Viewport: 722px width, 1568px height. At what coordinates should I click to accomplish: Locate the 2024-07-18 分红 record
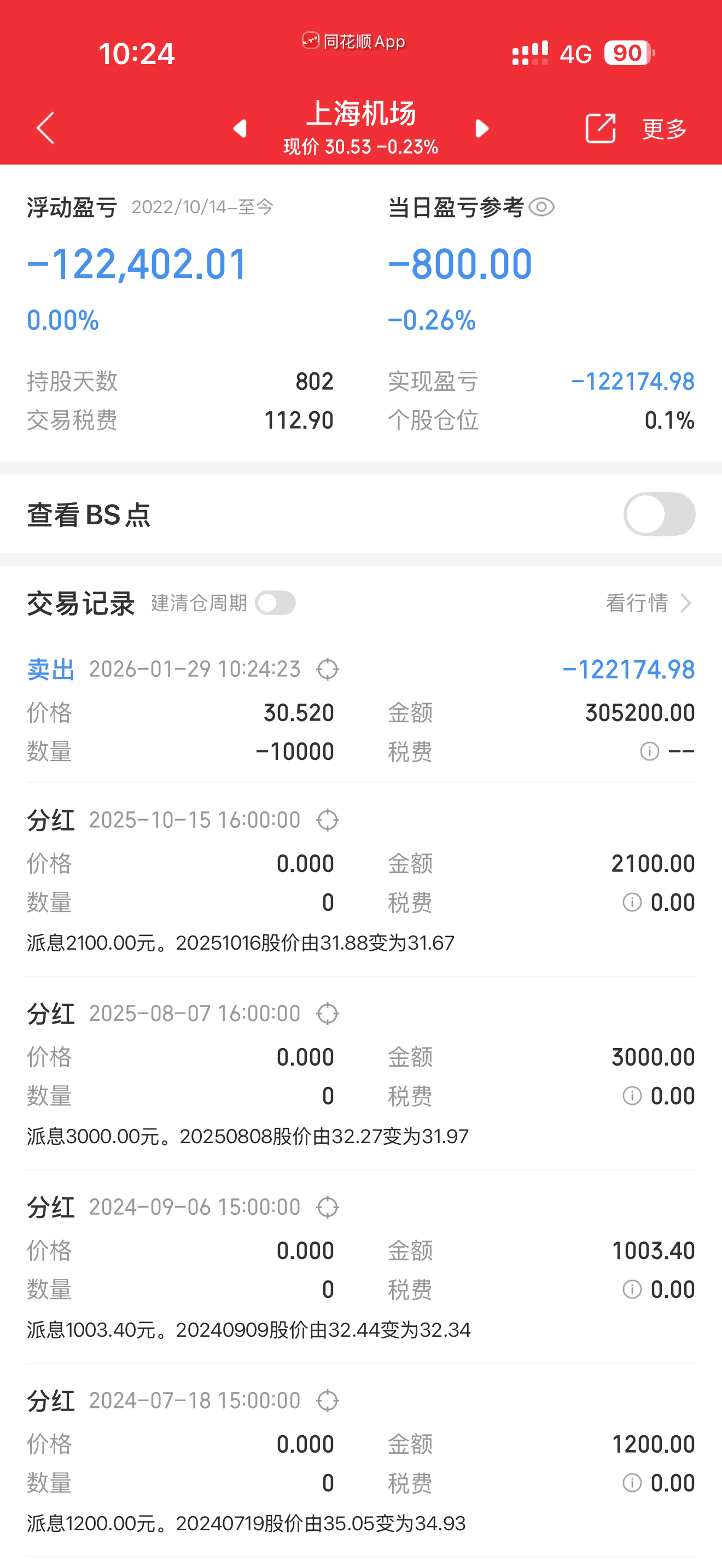click(x=328, y=1401)
